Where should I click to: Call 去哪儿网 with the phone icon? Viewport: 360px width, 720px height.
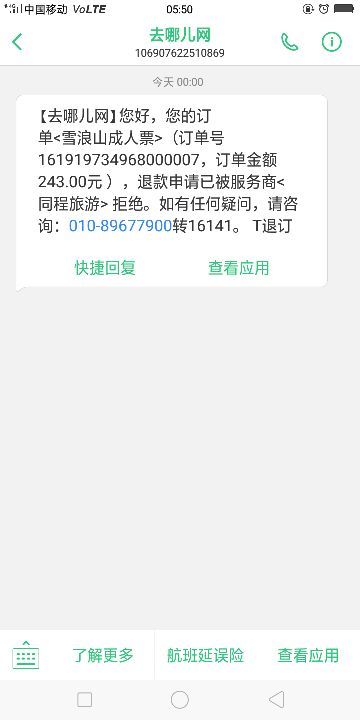pyautogui.click(x=289, y=42)
